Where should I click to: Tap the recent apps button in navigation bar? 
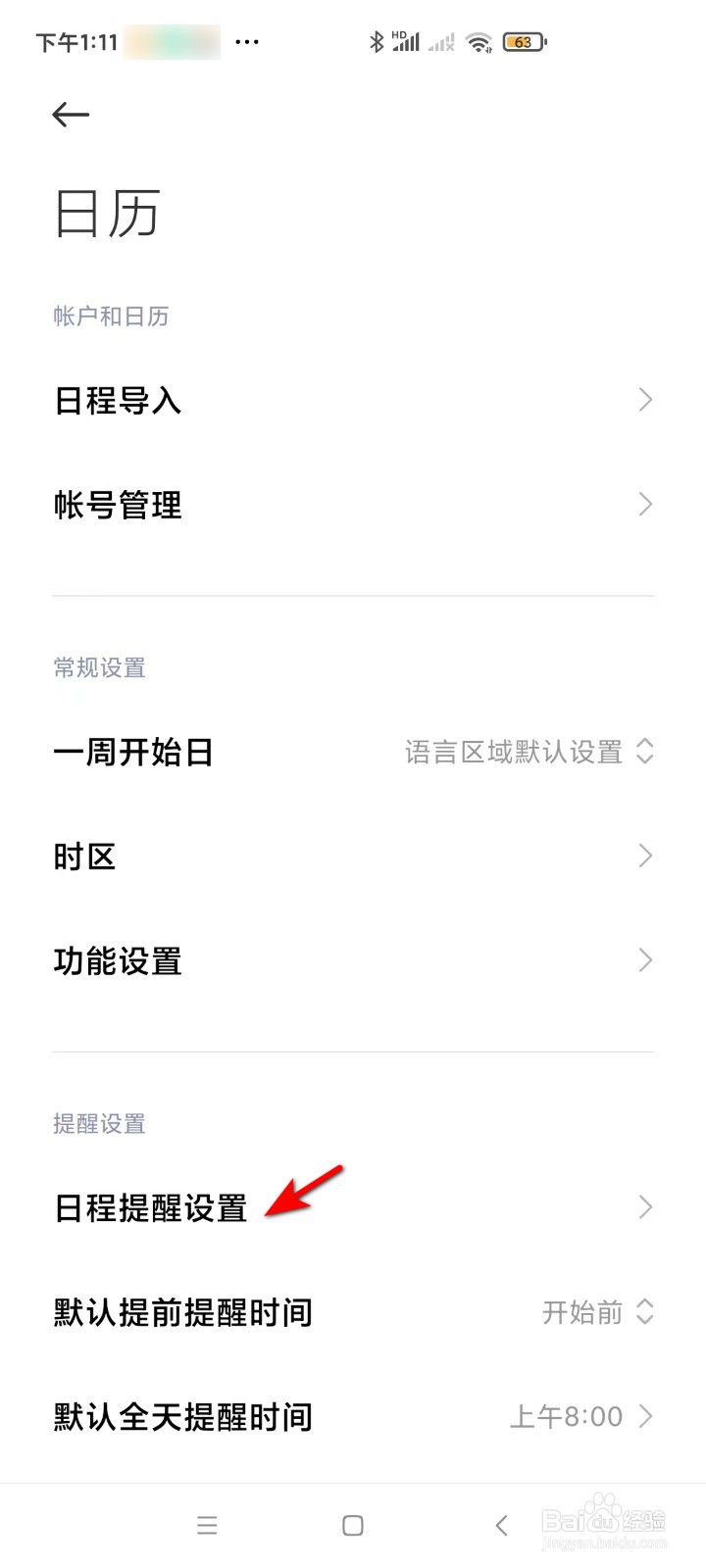[207, 1525]
